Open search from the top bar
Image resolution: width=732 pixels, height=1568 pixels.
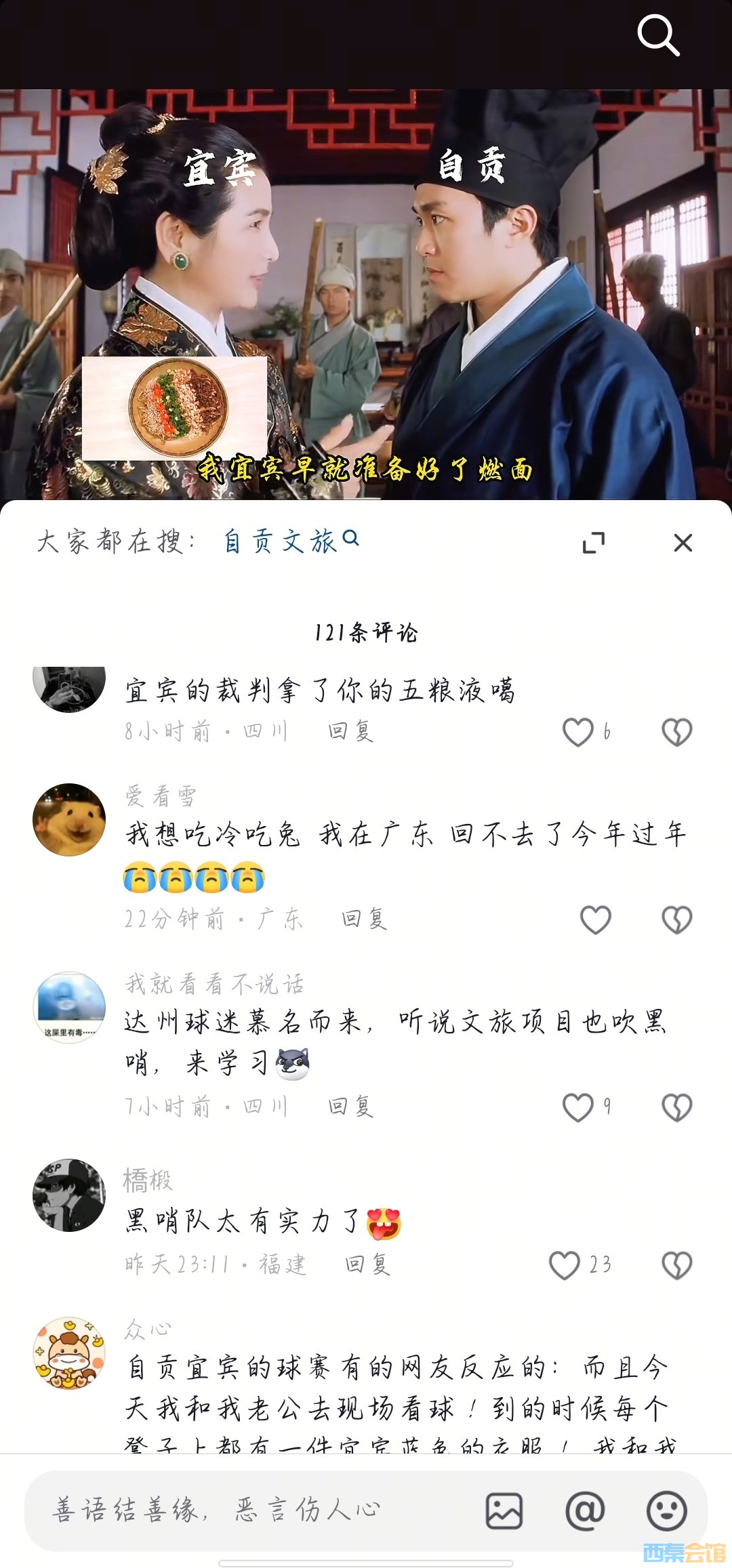pos(657,35)
